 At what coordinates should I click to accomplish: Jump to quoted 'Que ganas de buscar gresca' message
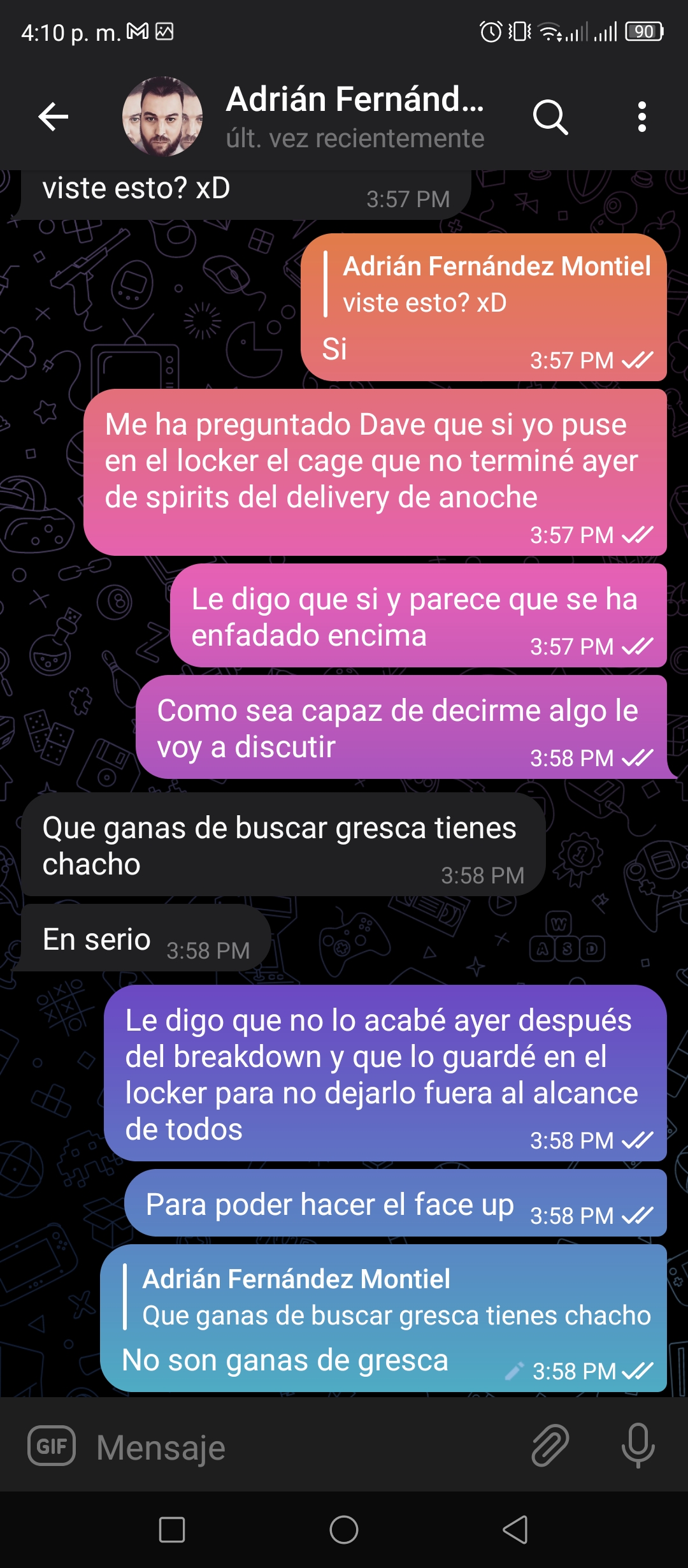(x=388, y=1296)
